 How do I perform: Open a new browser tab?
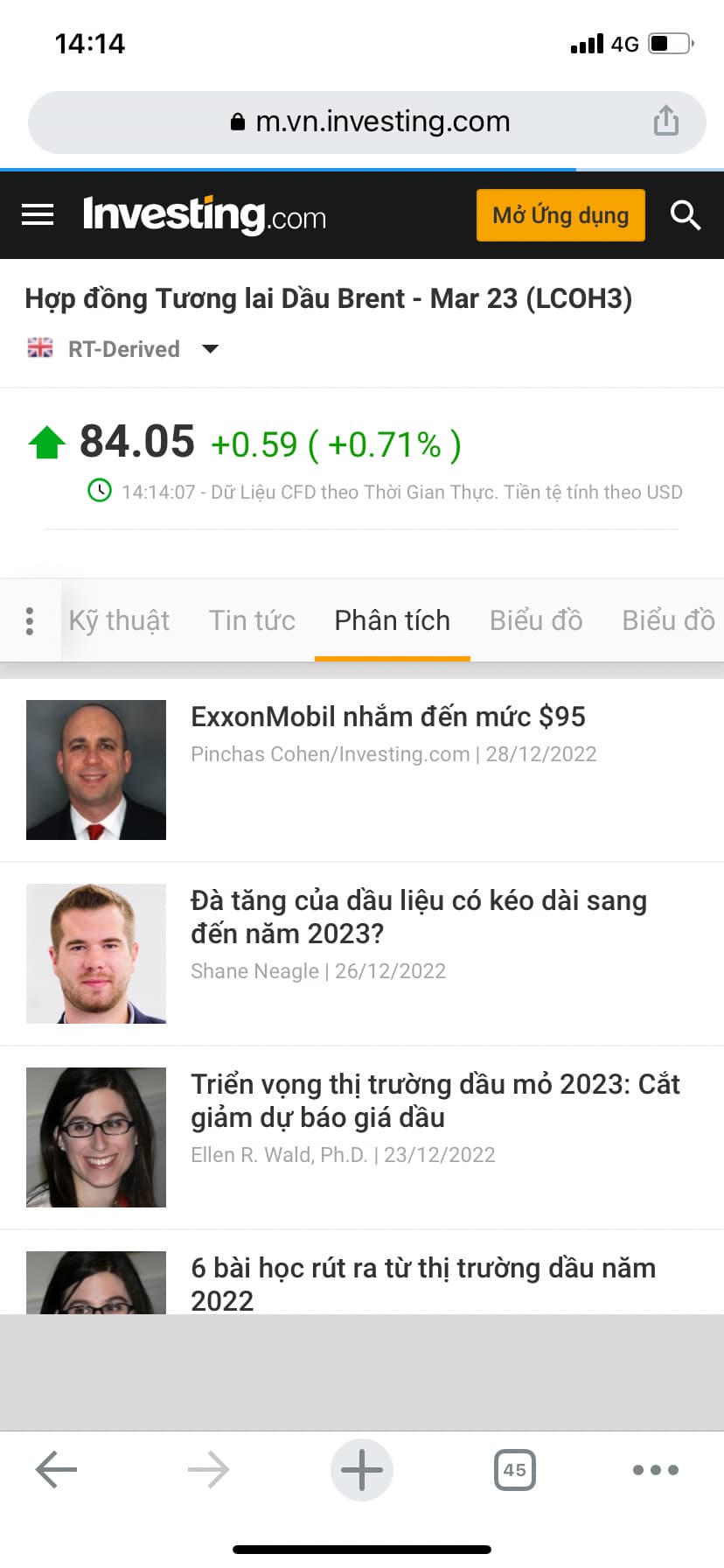tap(362, 1470)
